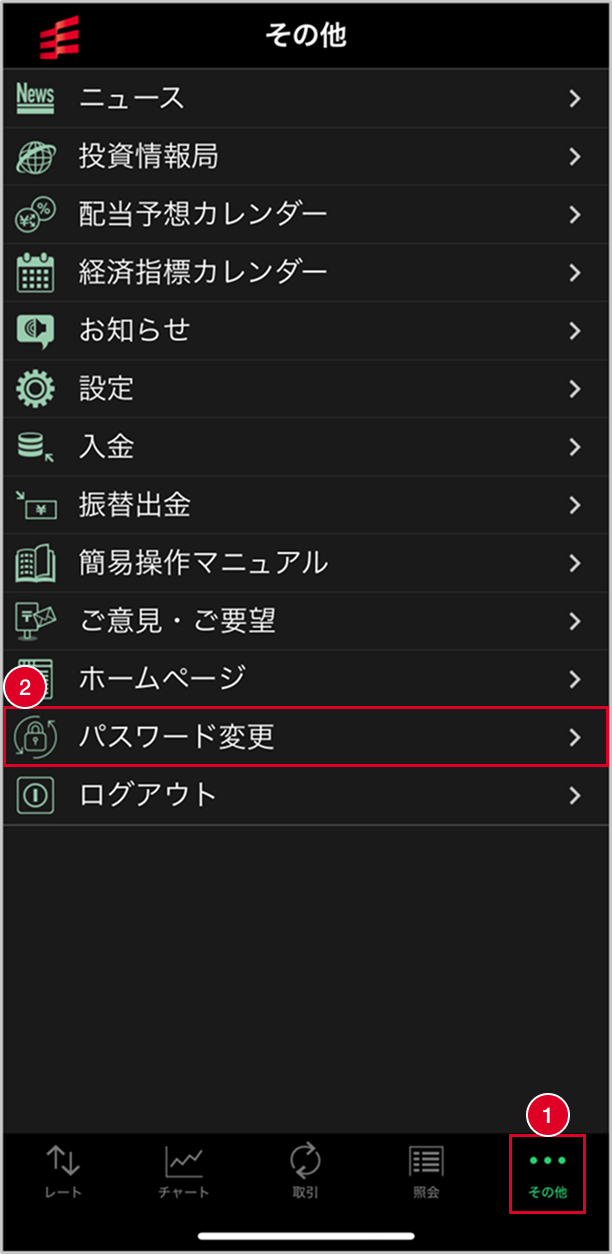Open 簡易操作マニュアル
This screenshot has height=1254, width=612.
306,562
